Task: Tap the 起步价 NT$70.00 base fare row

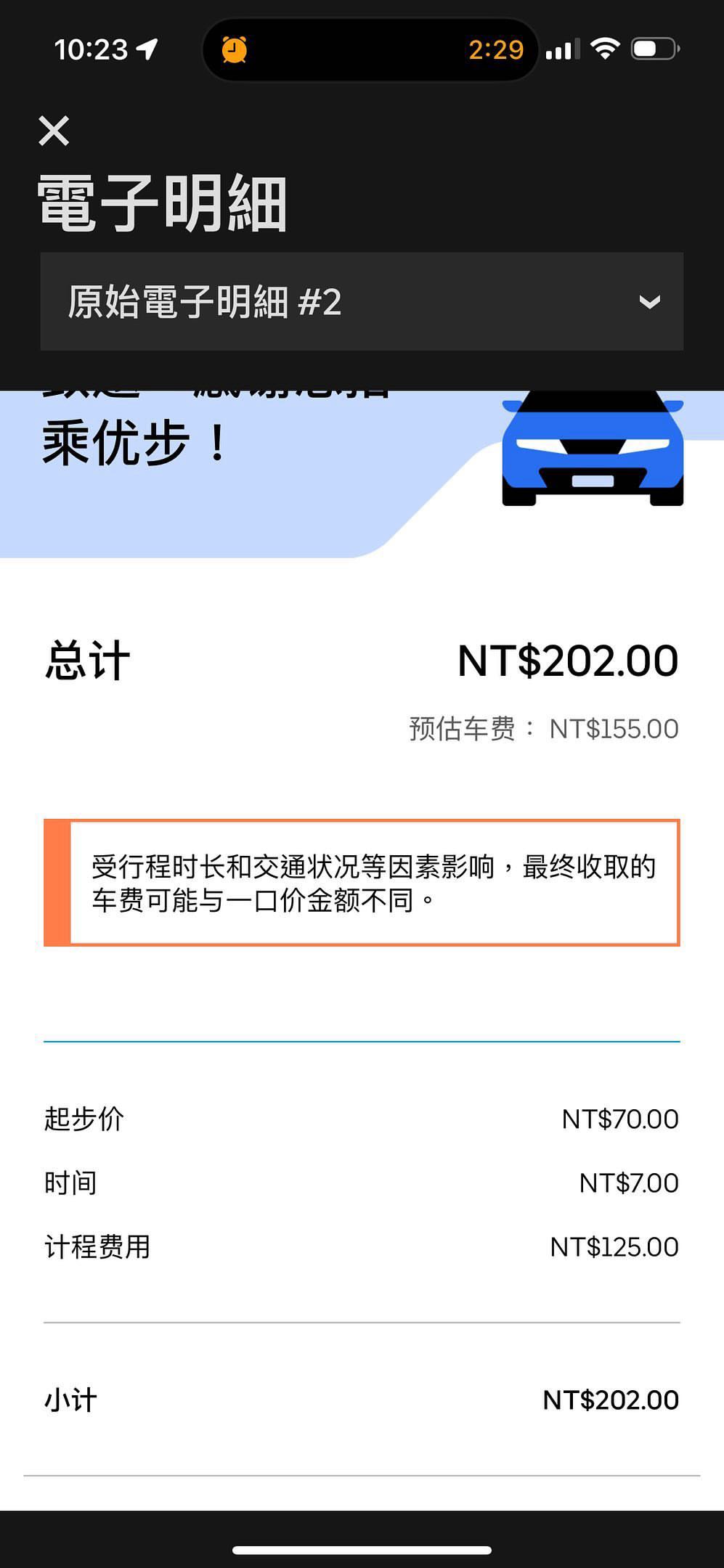Action: tap(361, 1119)
